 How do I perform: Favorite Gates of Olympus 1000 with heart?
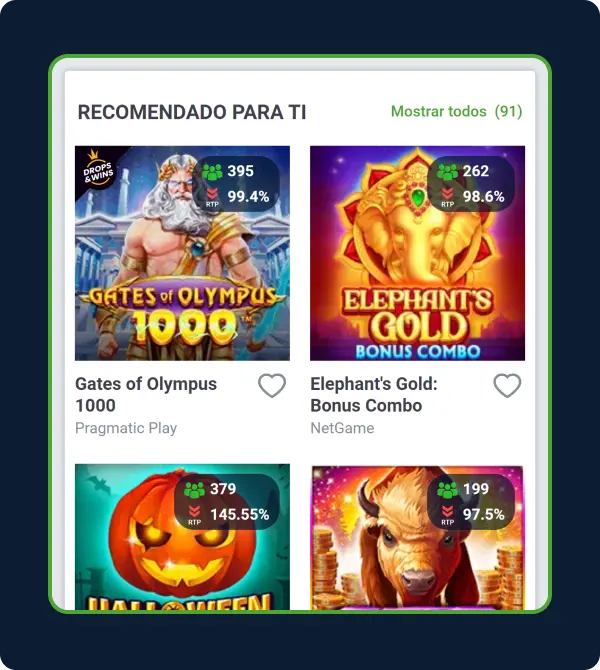click(272, 385)
